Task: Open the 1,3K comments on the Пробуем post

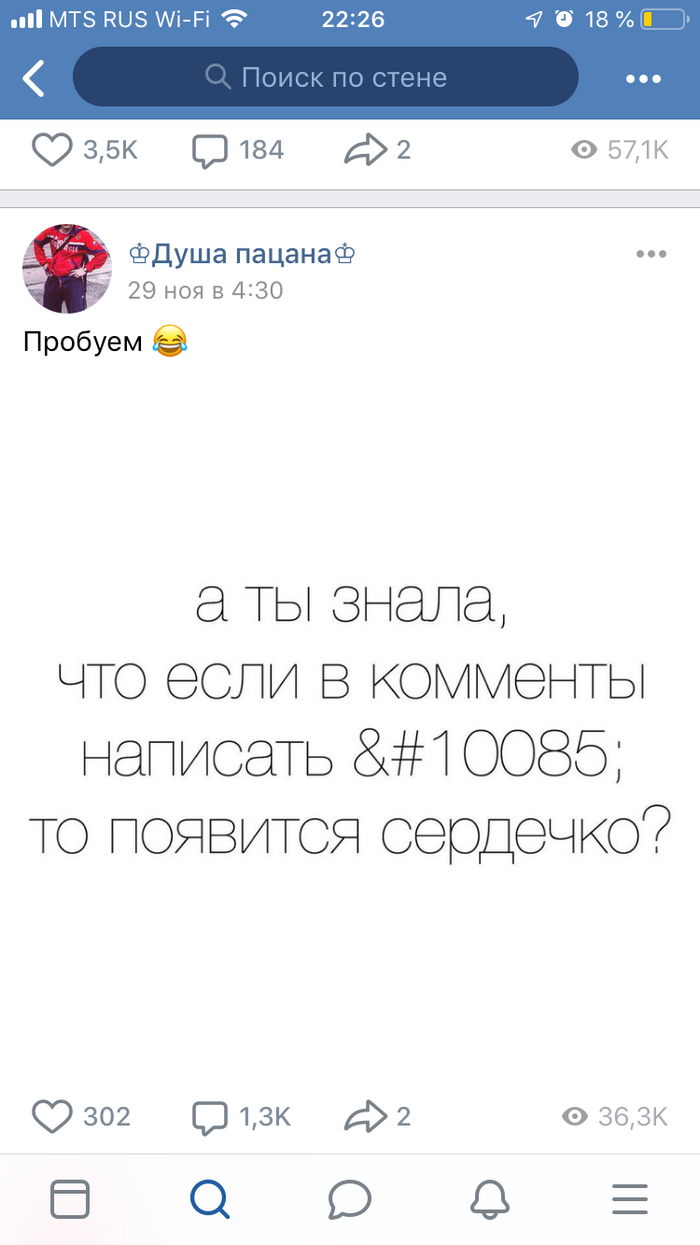Action: 210,1116
